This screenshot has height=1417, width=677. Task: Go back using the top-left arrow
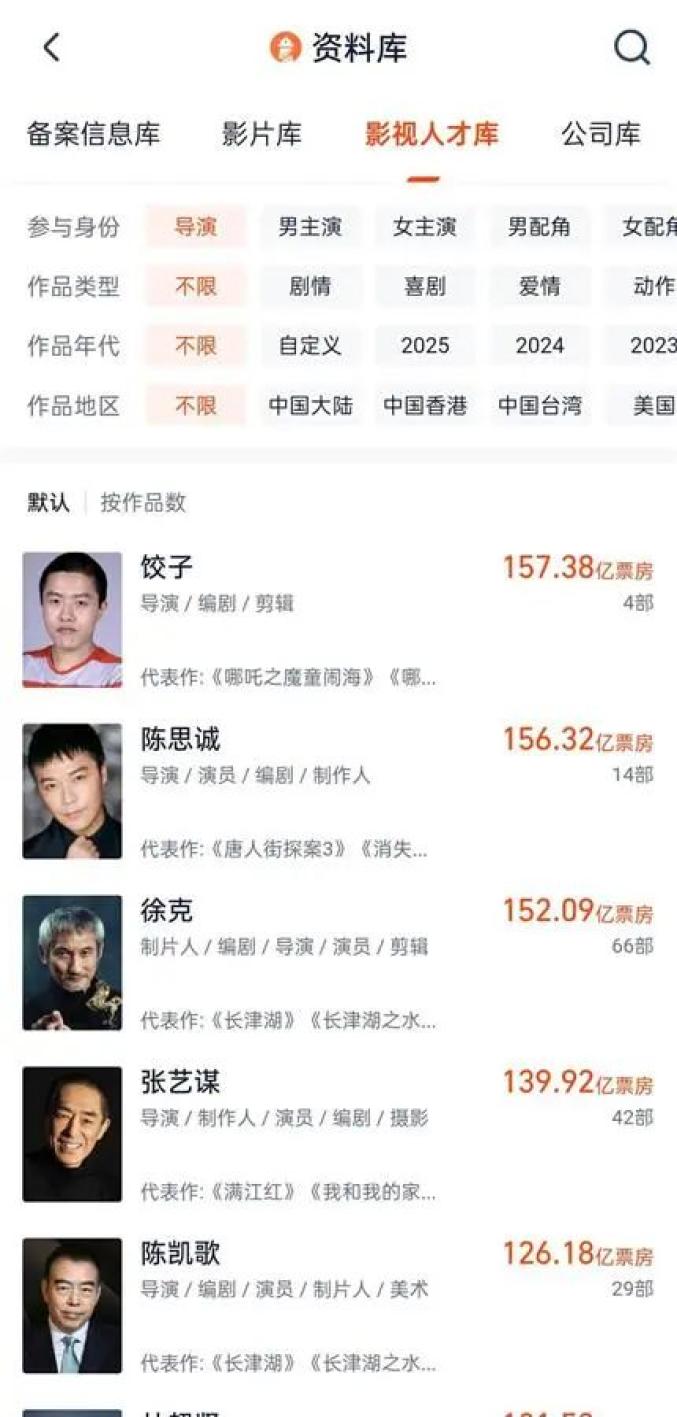tap(52, 47)
